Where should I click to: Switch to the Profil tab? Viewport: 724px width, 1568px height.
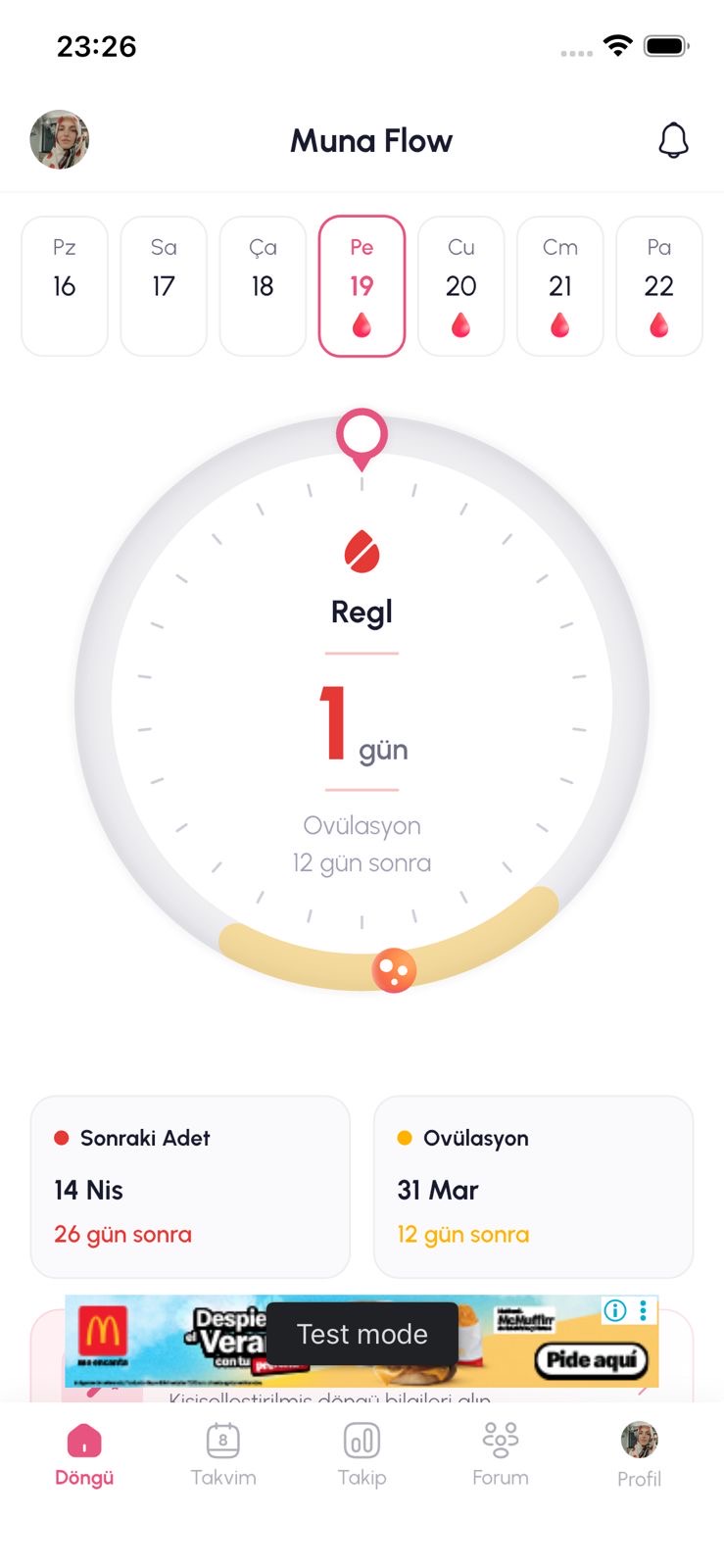(x=639, y=1454)
